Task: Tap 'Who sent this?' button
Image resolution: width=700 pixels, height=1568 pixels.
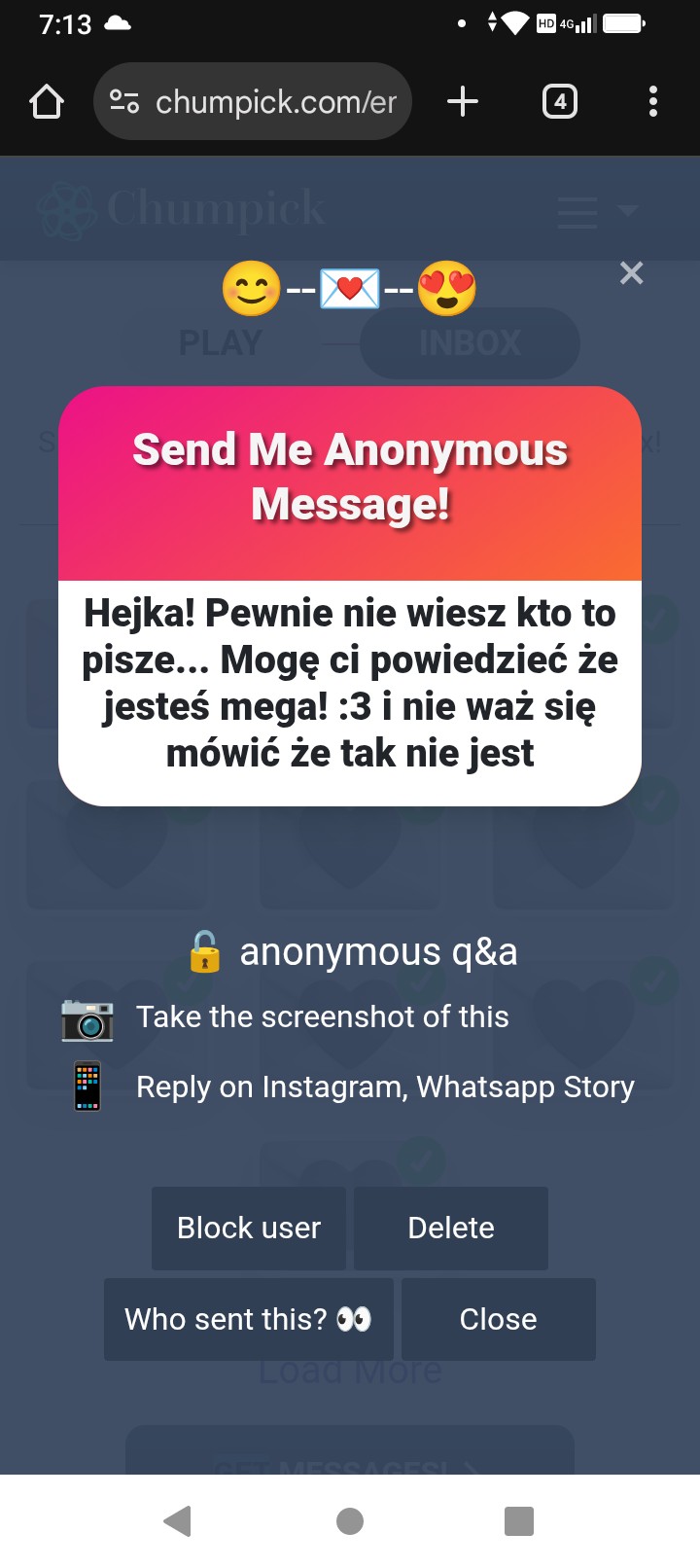Action: 249,1319
